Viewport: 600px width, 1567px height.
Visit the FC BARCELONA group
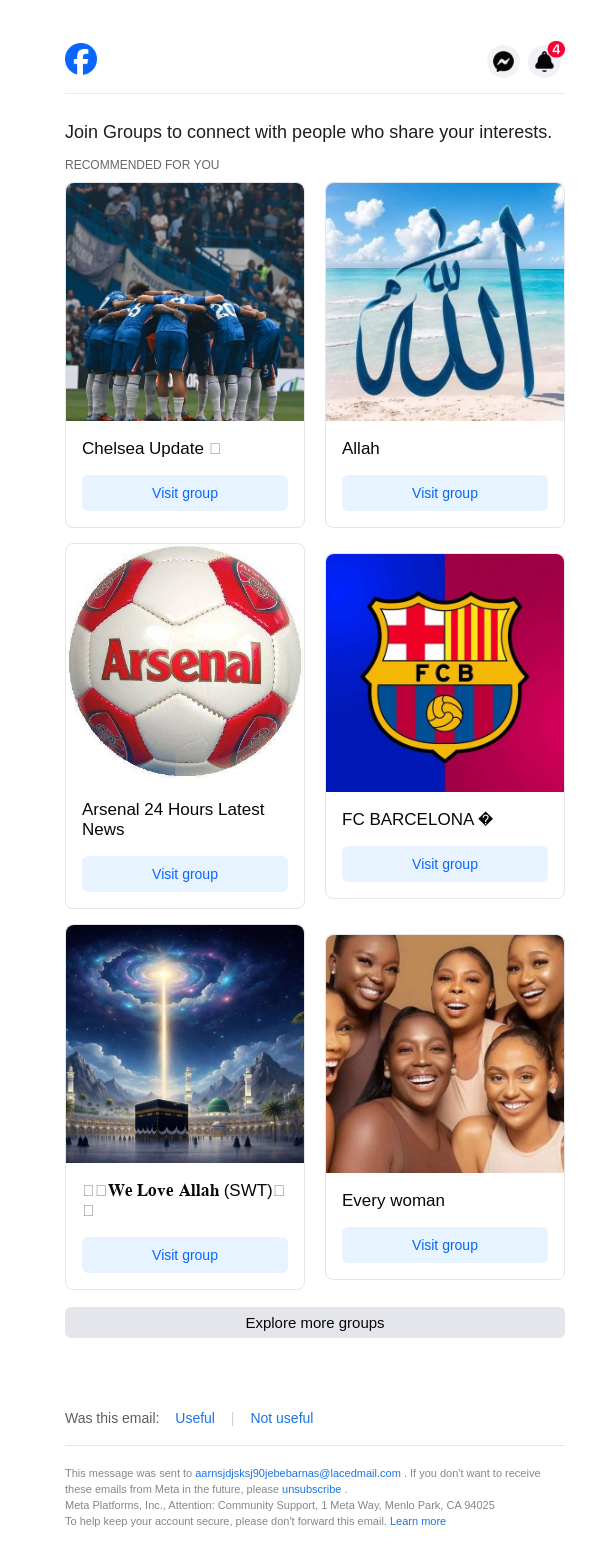pos(445,864)
